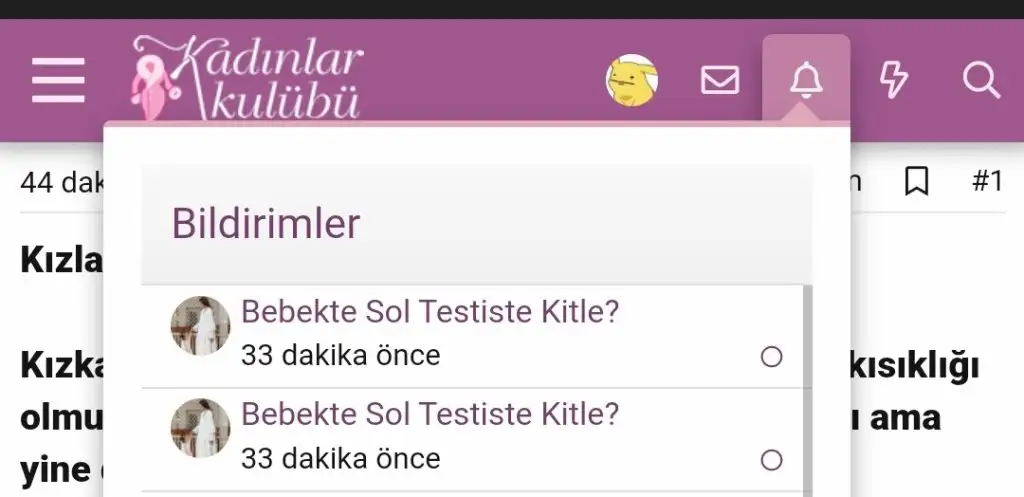Open the messages envelope inbox

(720, 80)
